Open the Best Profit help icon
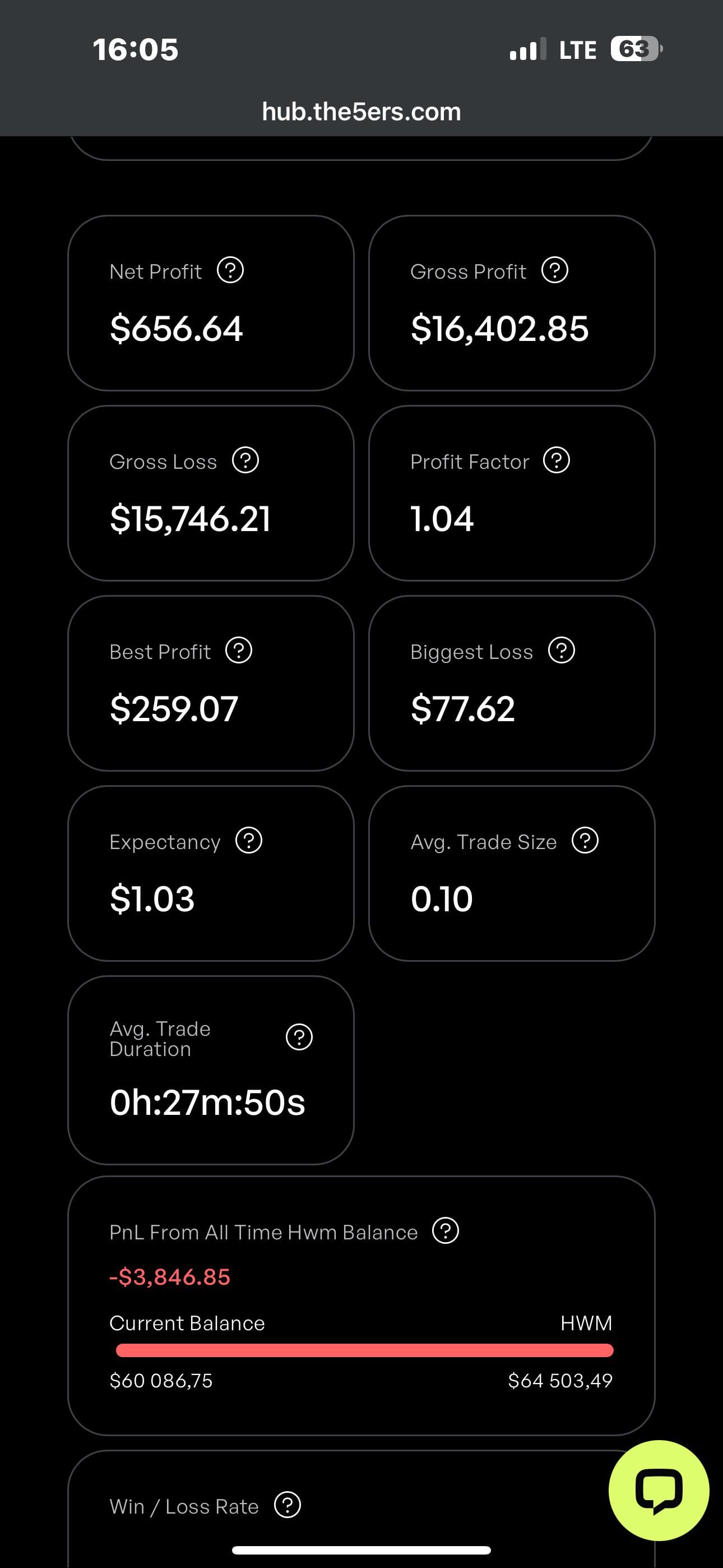This screenshot has width=723, height=1568. [x=239, y=650]
